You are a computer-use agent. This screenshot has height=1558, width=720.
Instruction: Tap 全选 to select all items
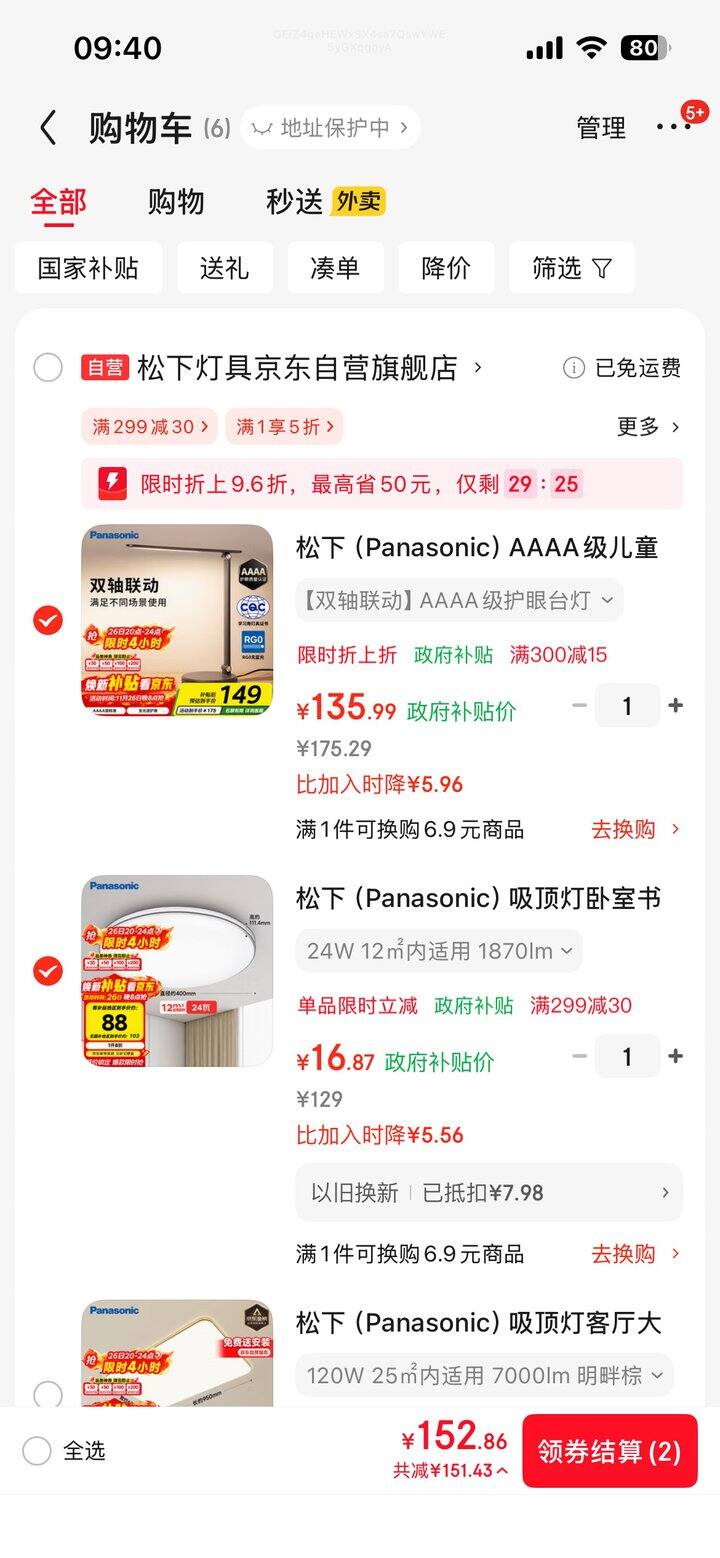pyautogui.click(x=36, y=1450)
